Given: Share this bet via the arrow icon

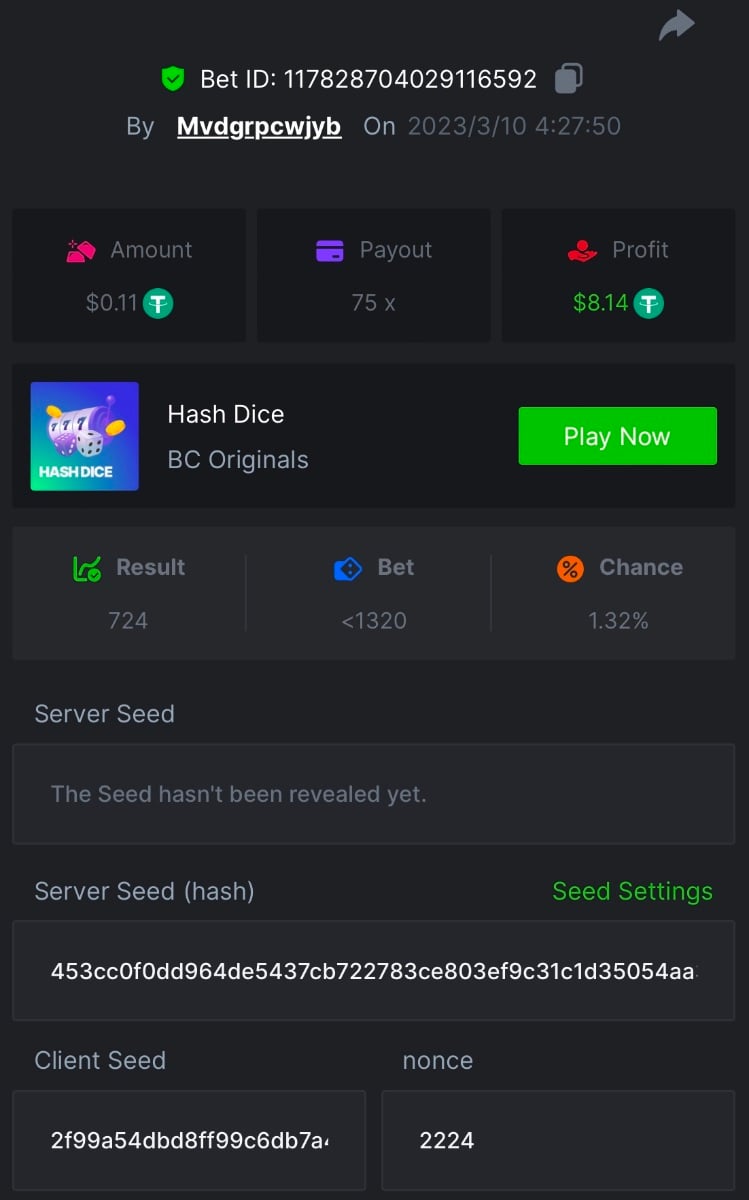Looking at the screenshot, I should (x=676, y=26).
